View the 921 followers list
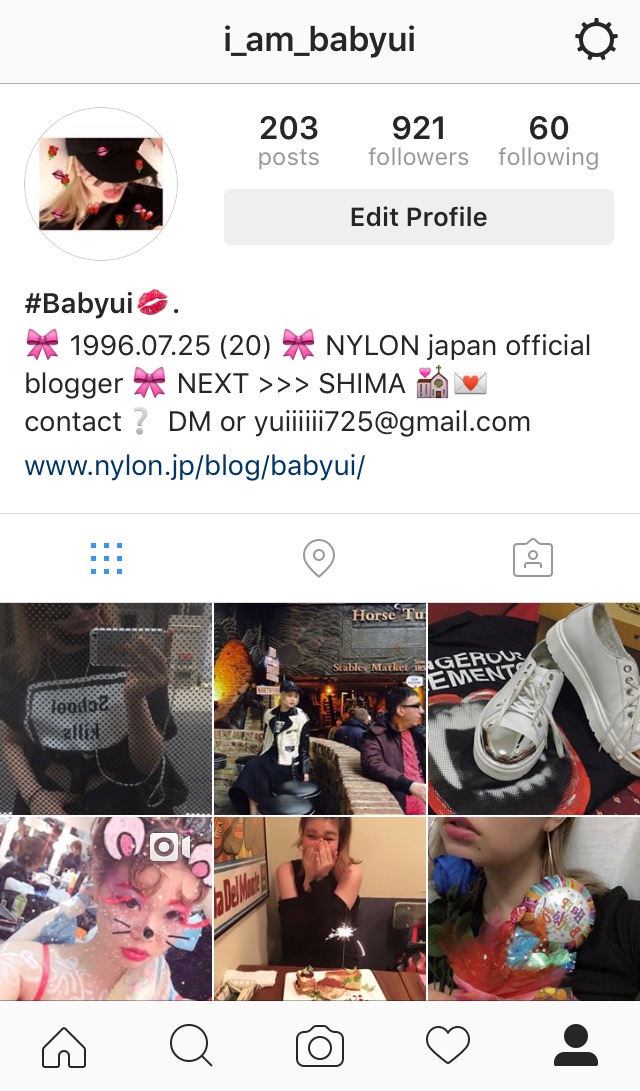The image size is (640, 1091). tap(418, 141)
